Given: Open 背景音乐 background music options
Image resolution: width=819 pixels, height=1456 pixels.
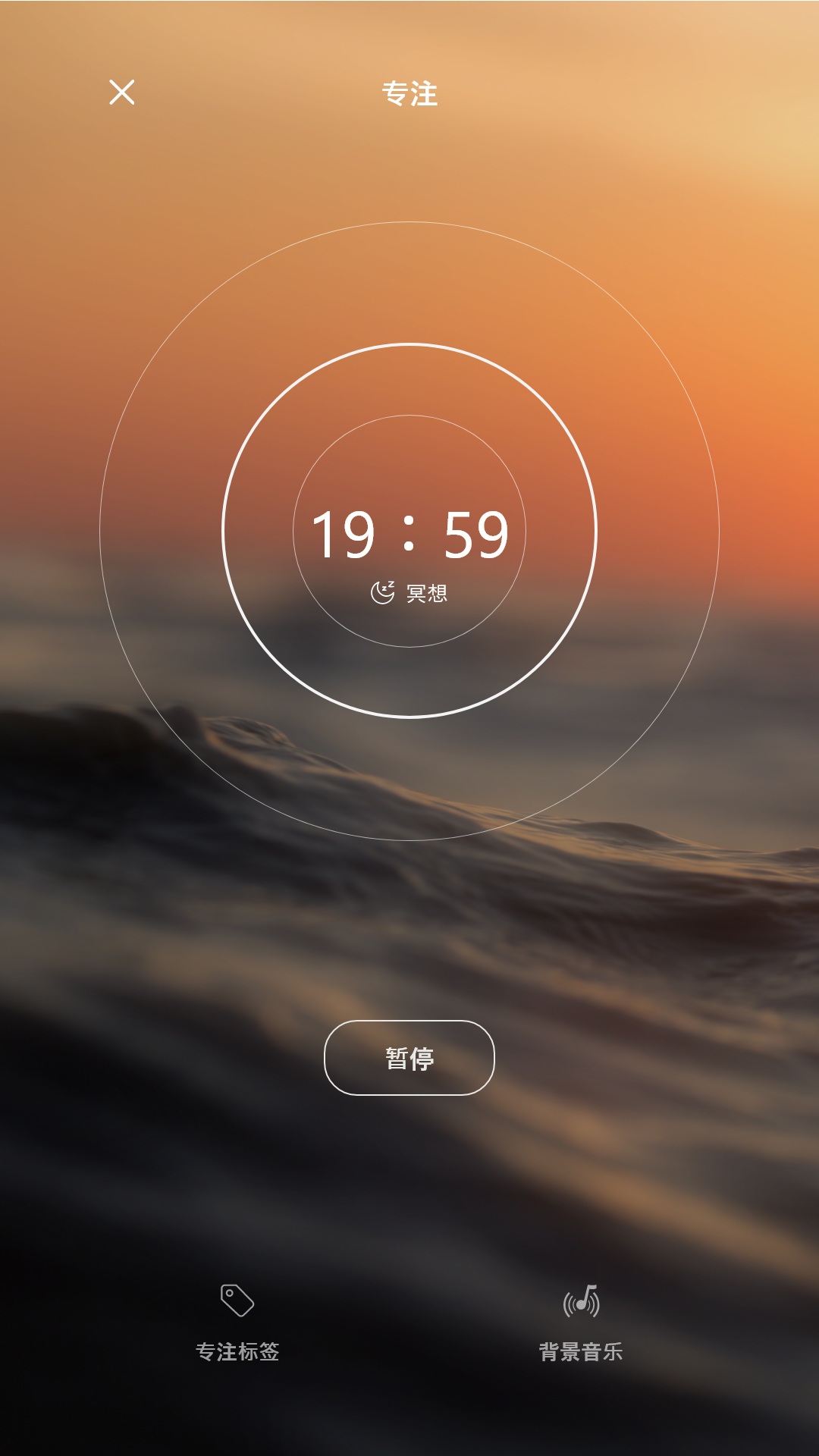Looking at the screenshot, I should [x=581, y=1319].
